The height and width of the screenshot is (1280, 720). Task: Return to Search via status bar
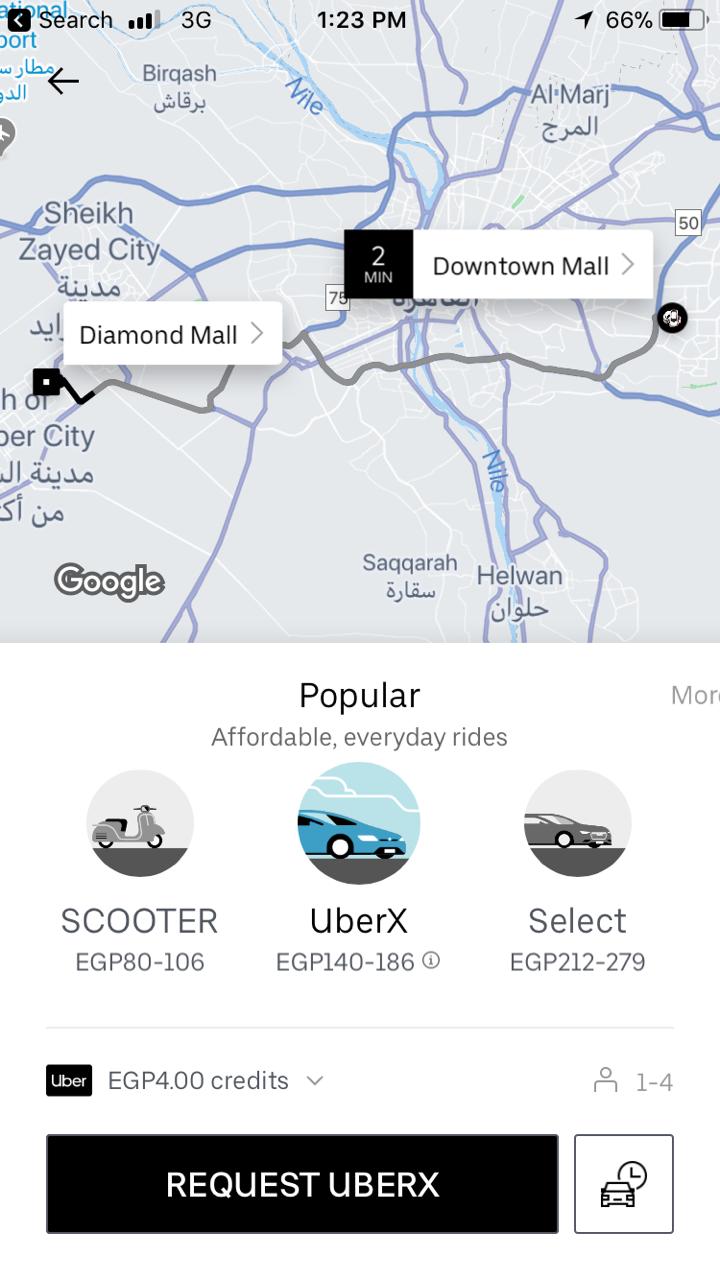60,20
